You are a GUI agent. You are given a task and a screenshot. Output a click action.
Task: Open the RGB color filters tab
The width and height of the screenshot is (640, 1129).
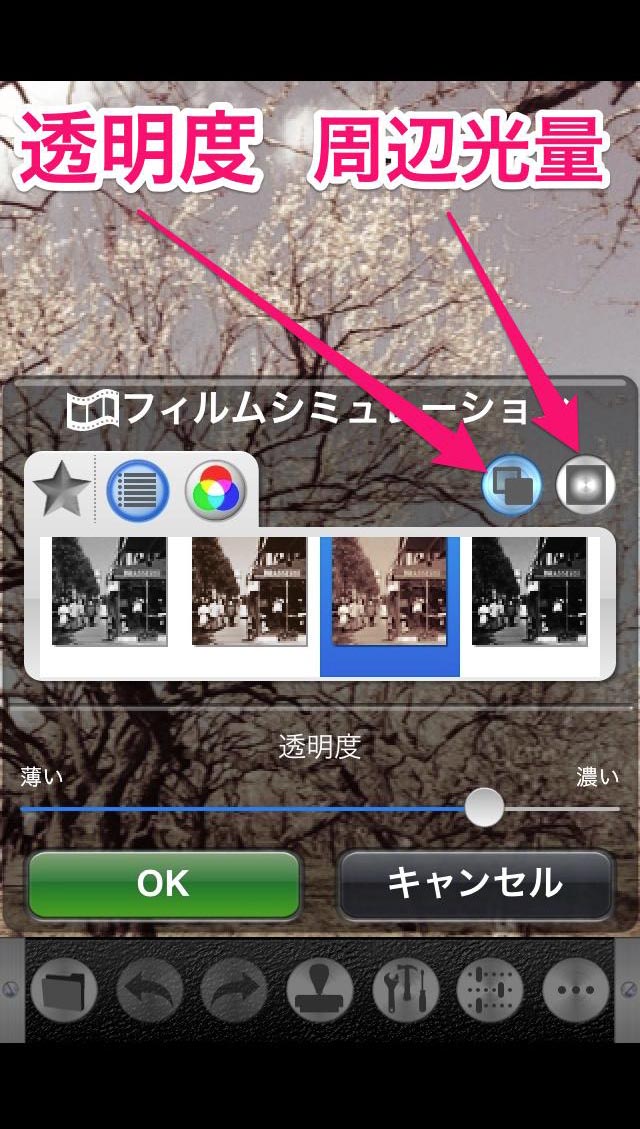(215, 490)
